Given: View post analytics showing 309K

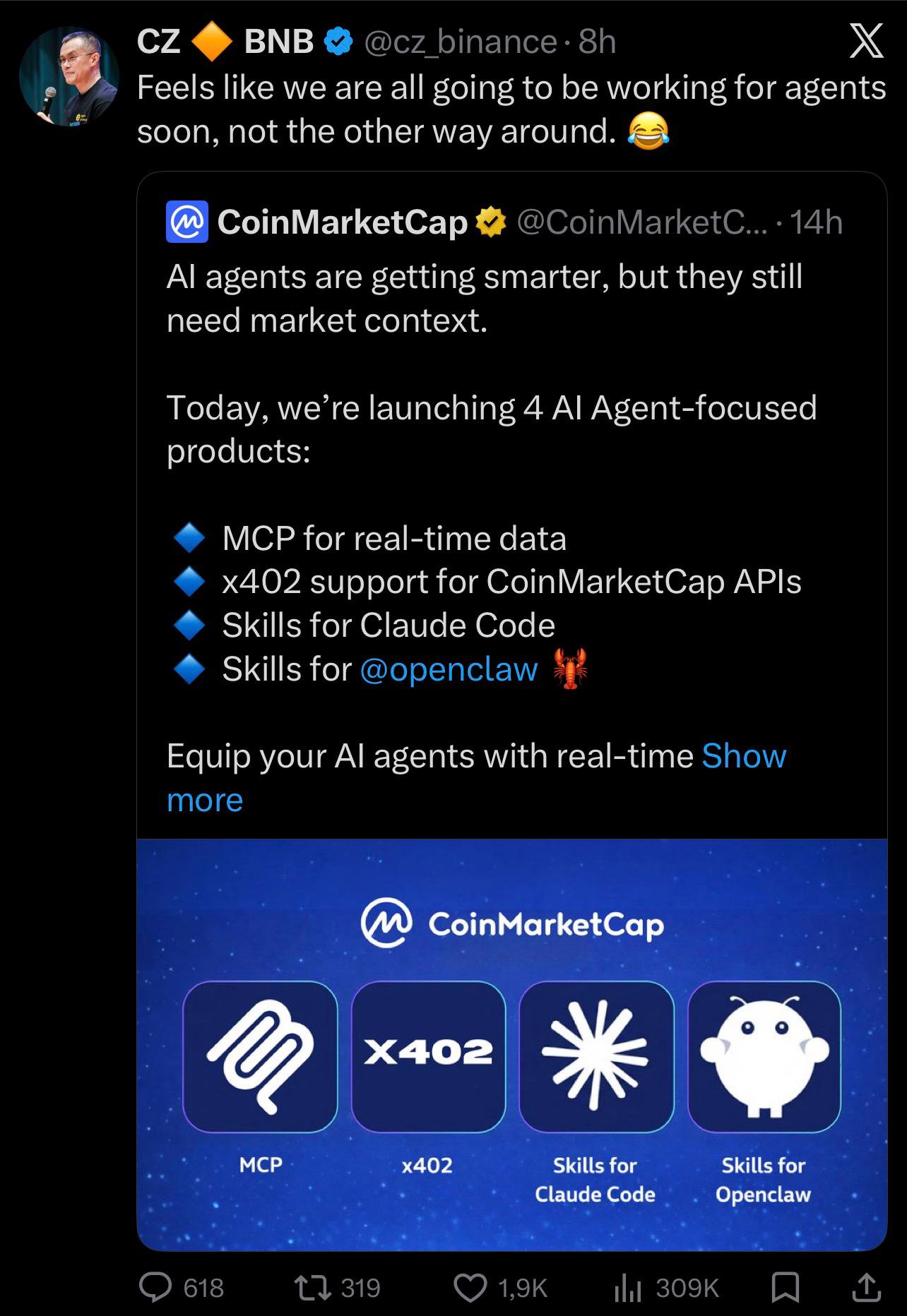Looking at the screenshot, I should coord(627,1287).
